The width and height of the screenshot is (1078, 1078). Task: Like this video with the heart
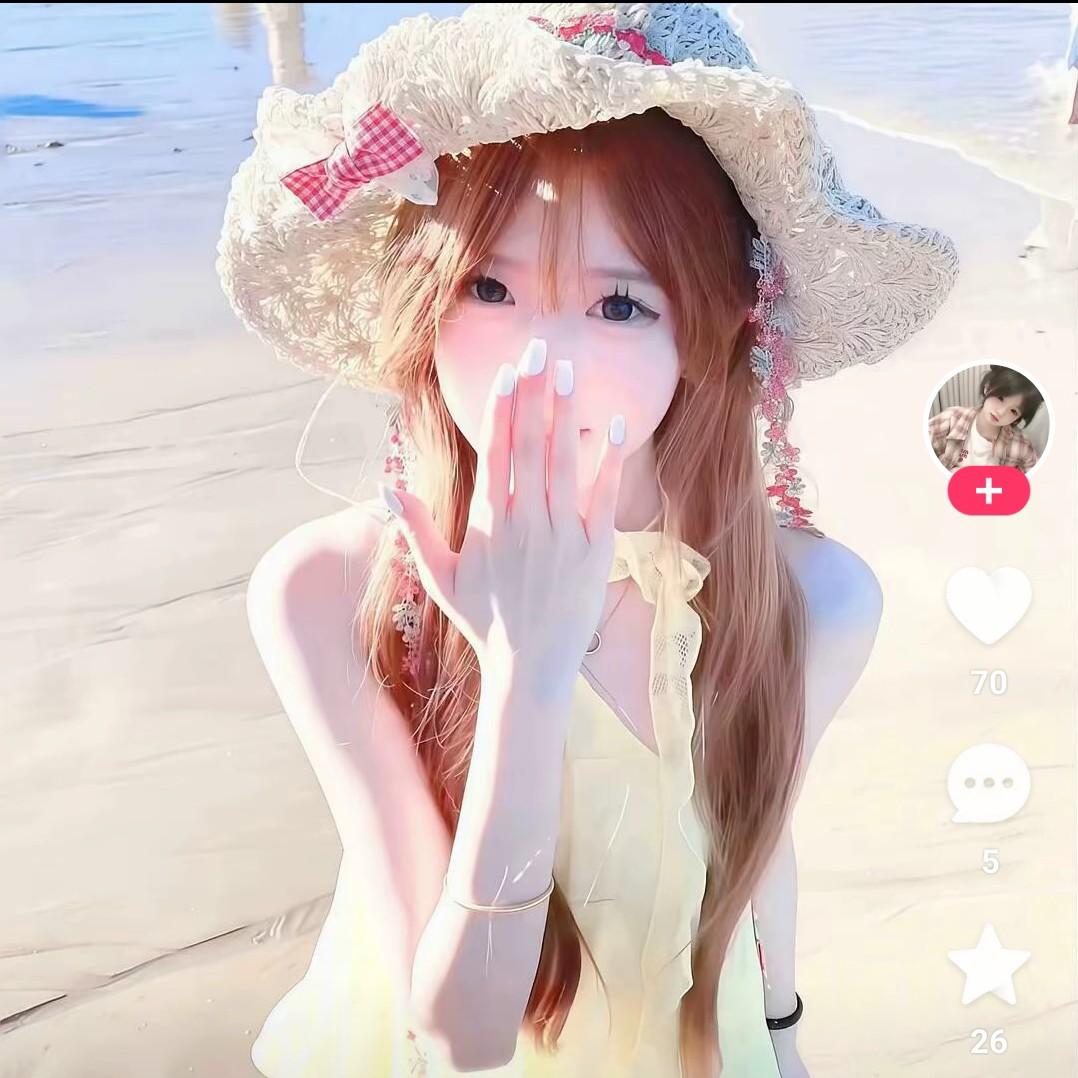point(988,604)
